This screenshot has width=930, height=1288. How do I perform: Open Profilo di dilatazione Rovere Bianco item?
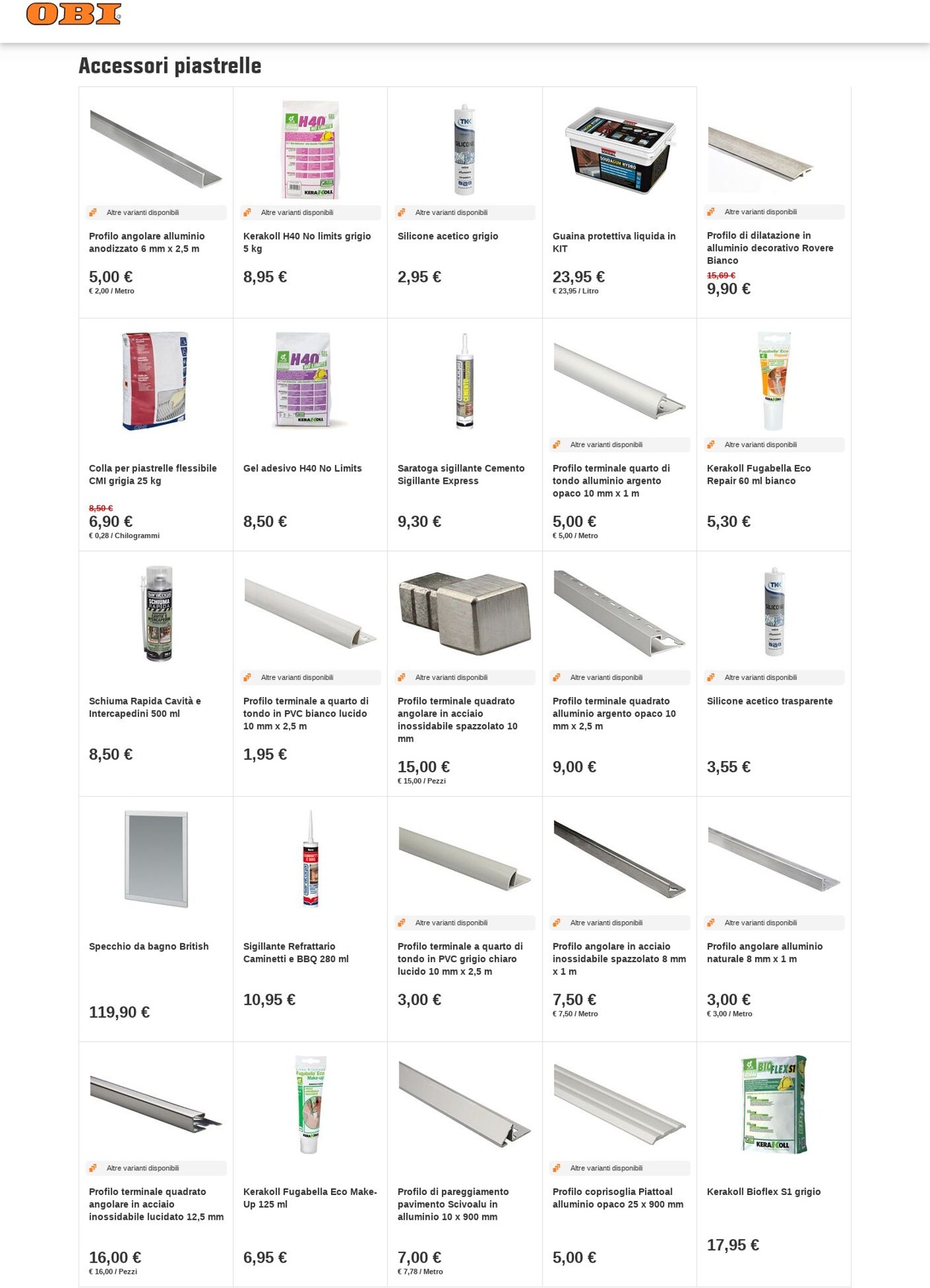(769, 248)
